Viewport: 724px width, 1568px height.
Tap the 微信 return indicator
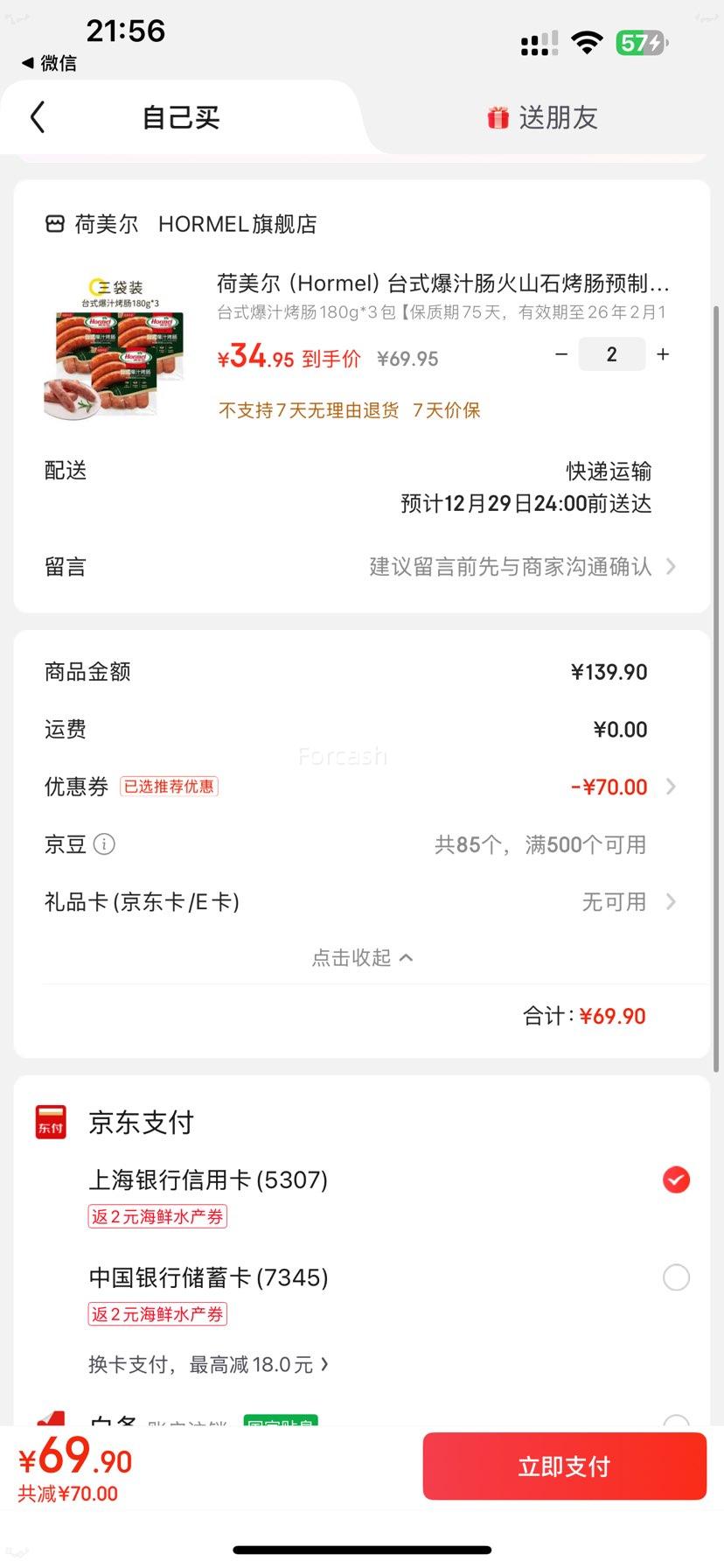[50, 63]
